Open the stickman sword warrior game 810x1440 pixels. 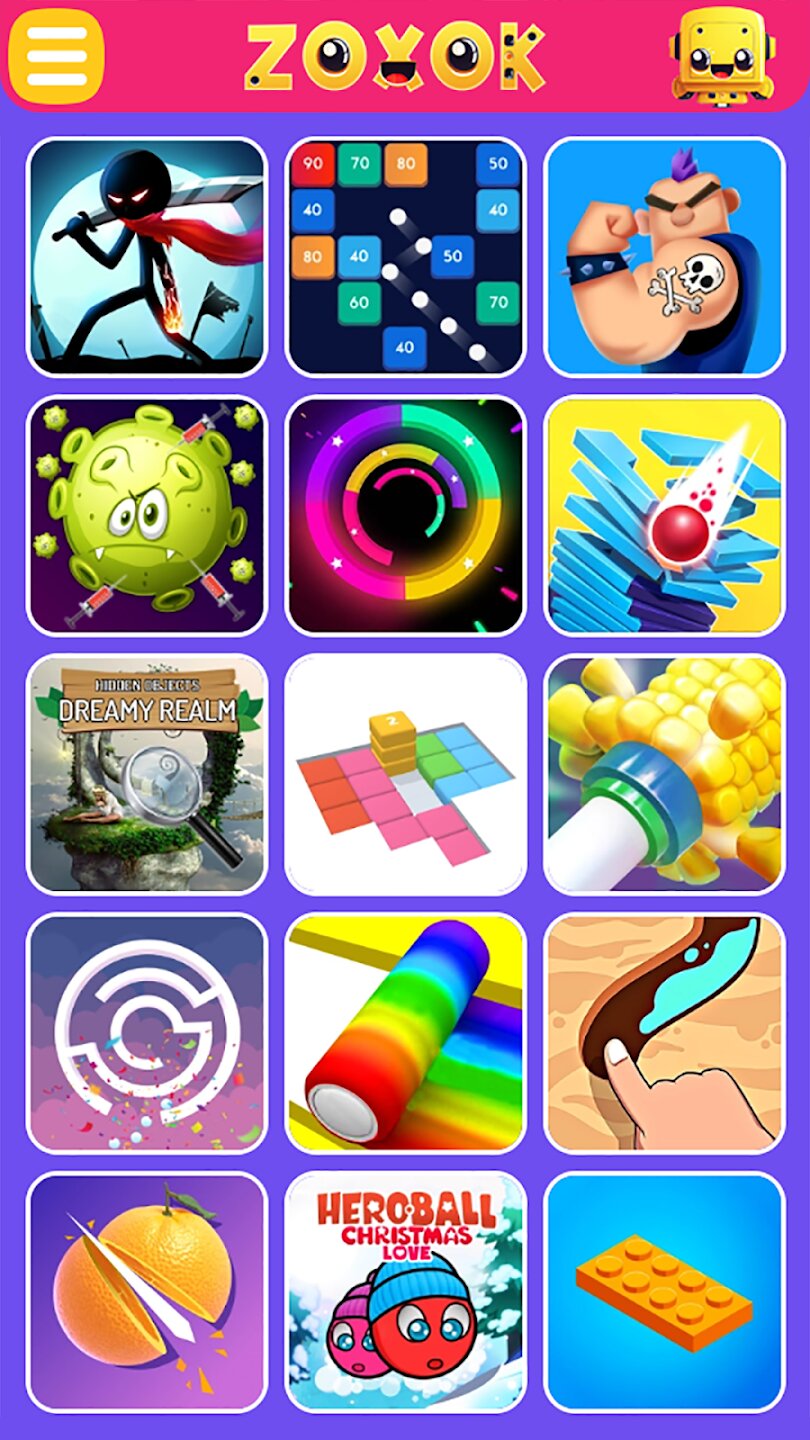pyautogui.click(x=147, y=257)
